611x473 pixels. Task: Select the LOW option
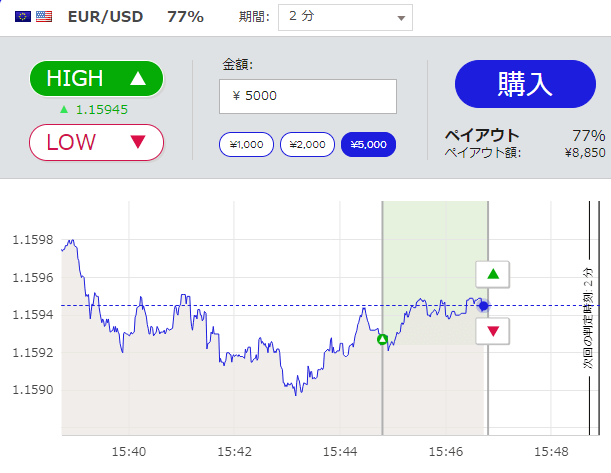[x=96, y=142]
